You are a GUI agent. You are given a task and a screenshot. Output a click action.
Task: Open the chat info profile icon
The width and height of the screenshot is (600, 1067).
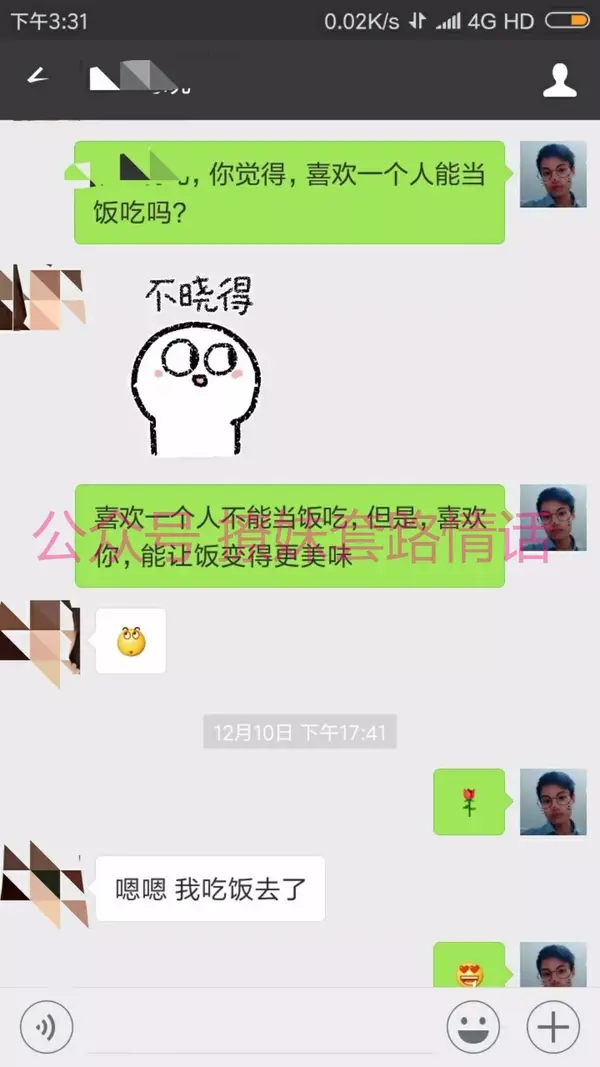560,80
